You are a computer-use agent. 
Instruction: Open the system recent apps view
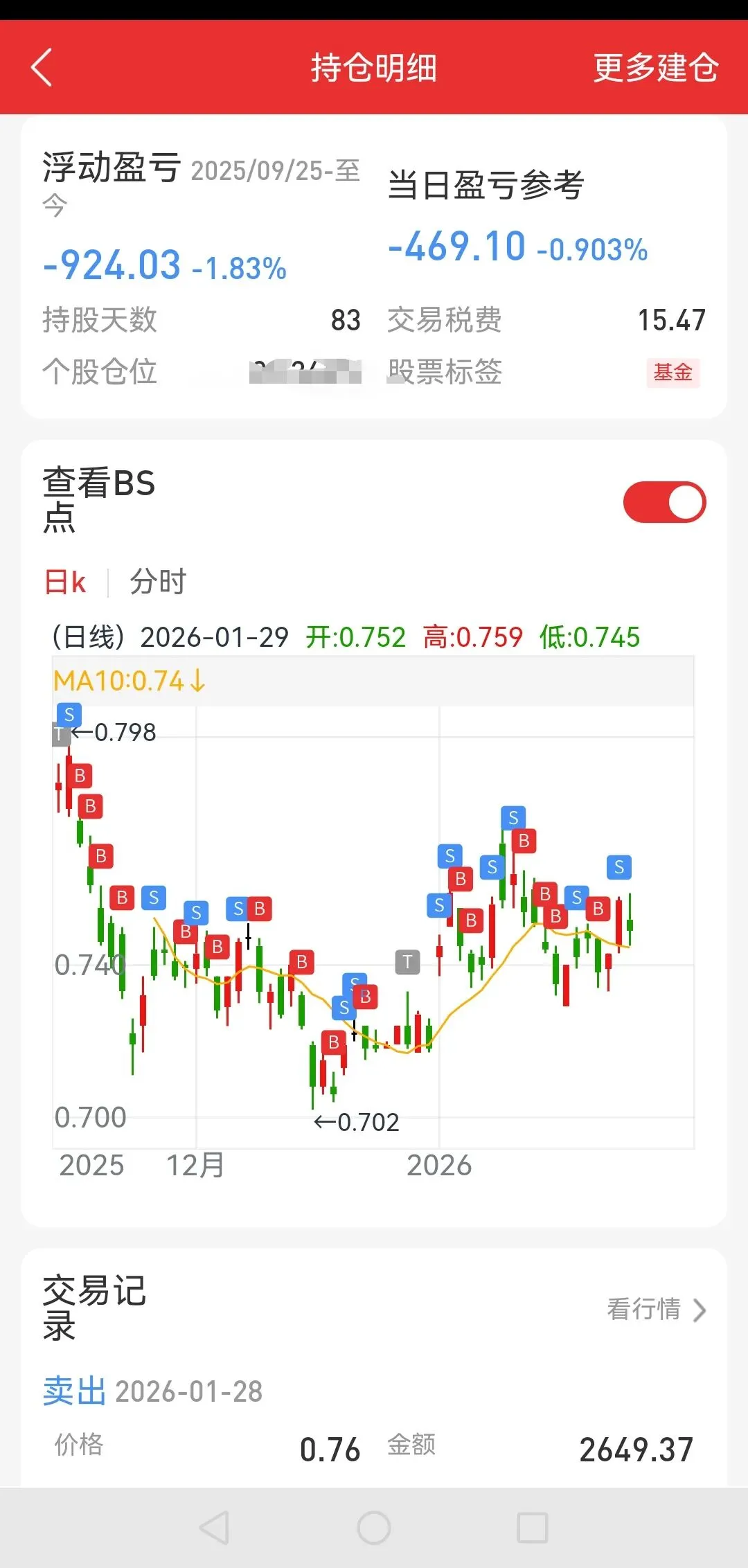(533, 1527)
